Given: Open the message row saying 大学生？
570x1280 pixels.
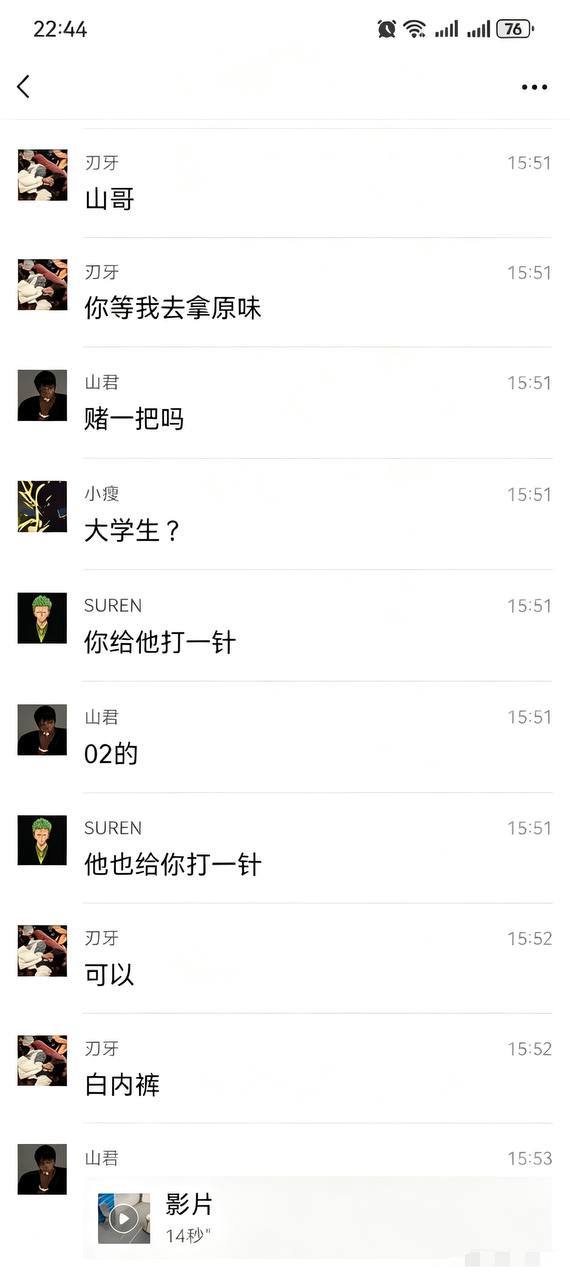Looking at the screenshot, I should [285, 515].
